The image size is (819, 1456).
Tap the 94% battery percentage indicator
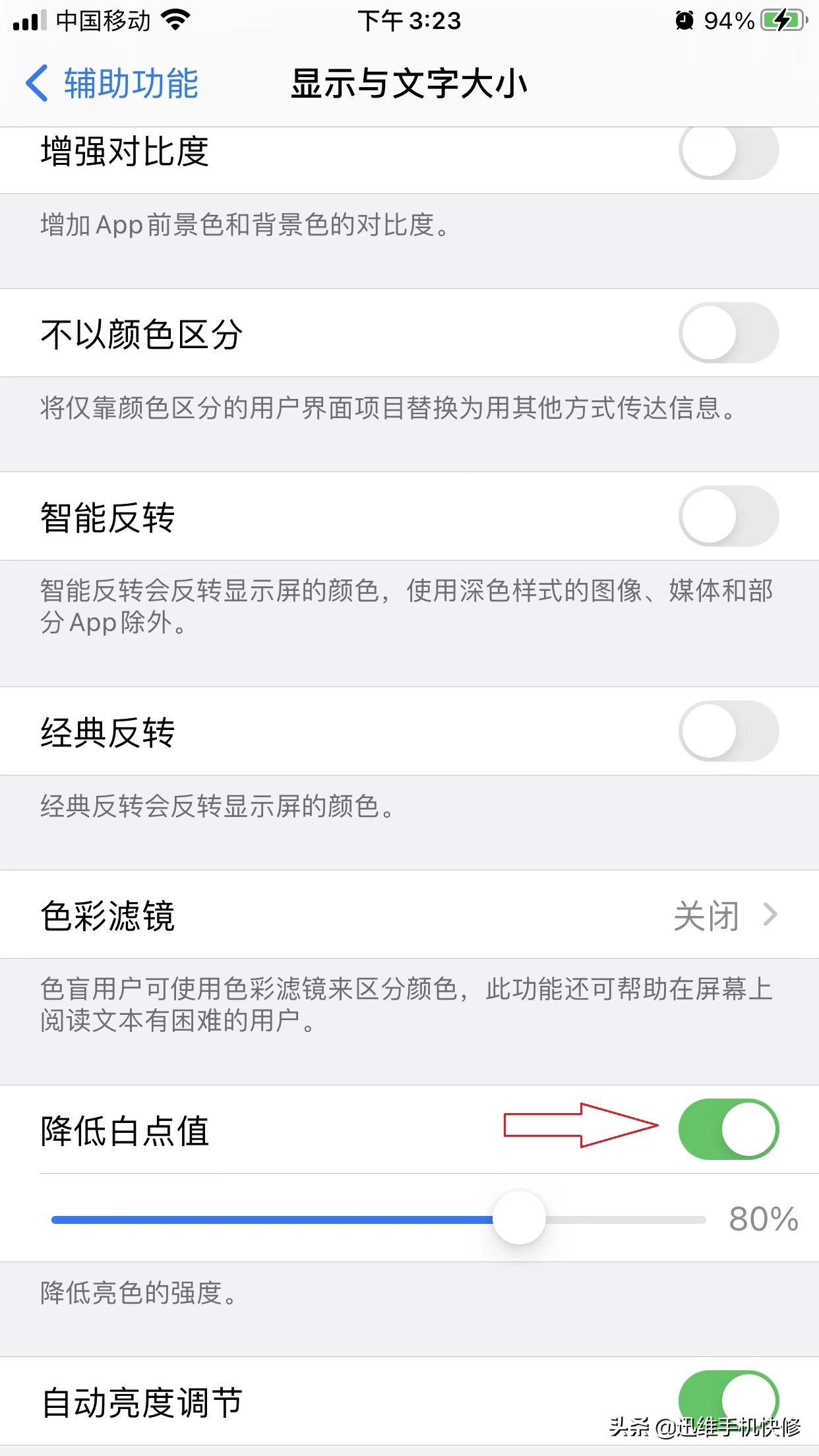pos(729,20)
